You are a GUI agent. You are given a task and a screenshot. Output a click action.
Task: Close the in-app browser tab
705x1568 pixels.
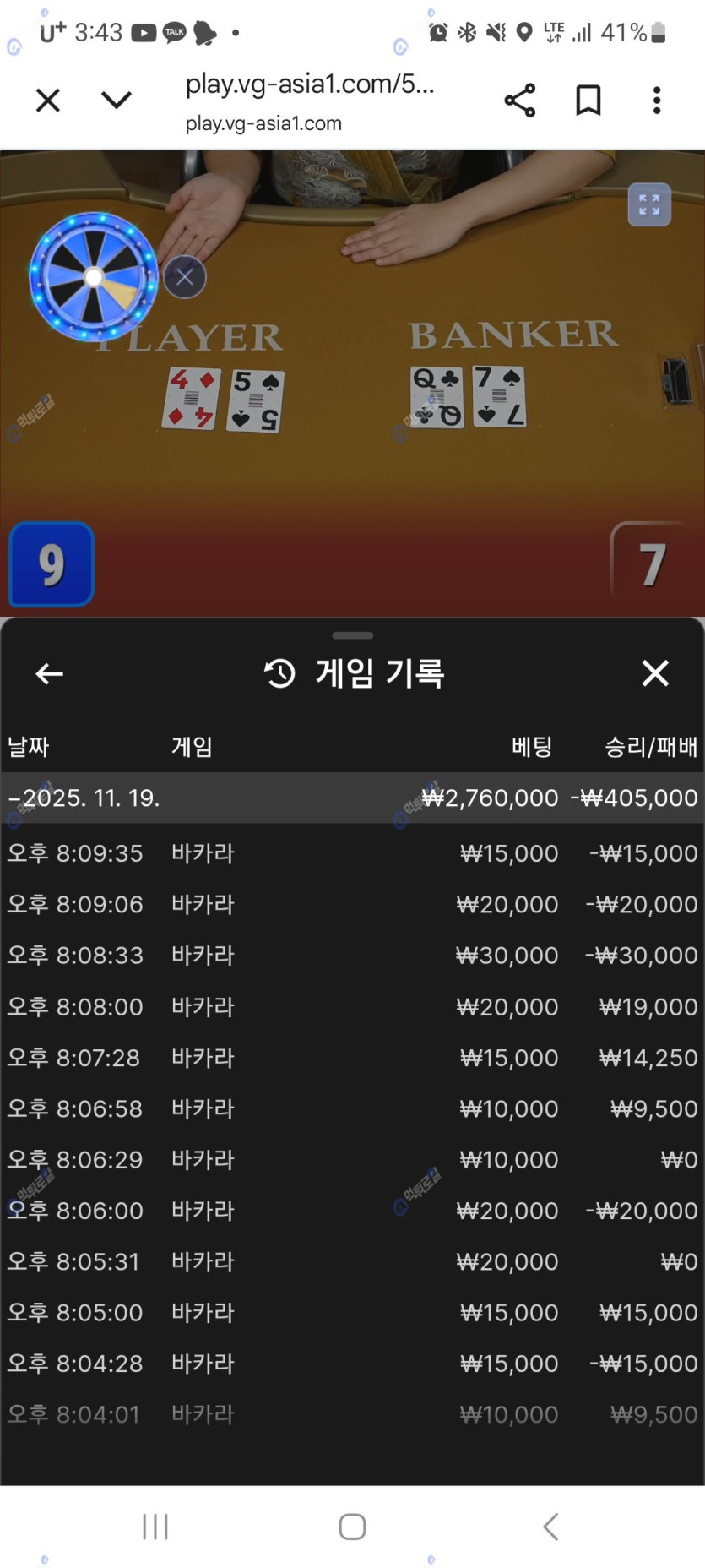coord(48,101)
